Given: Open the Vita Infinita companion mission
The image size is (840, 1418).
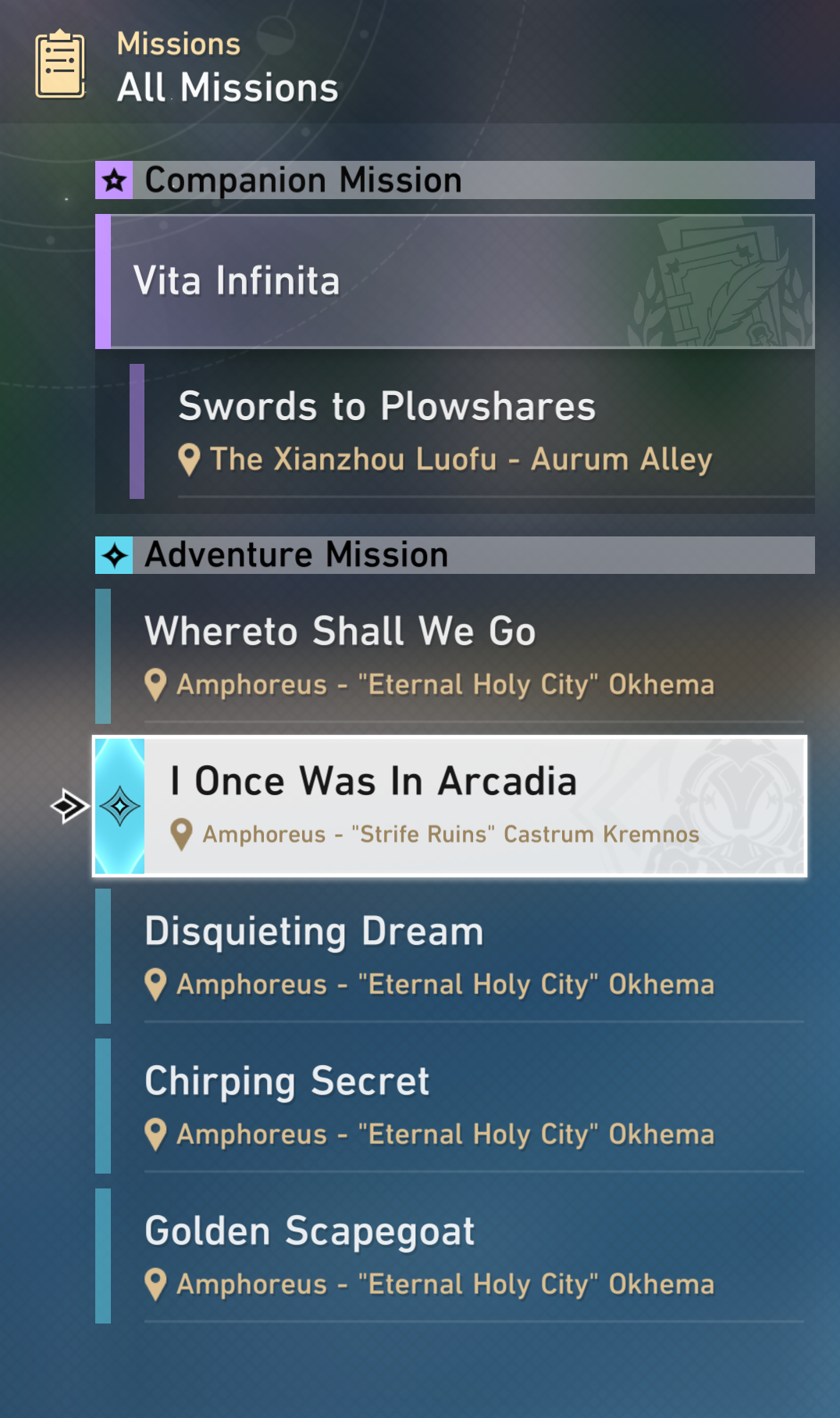Looking at the screenshot, I should pyautogui.click(x=454, y=281).
